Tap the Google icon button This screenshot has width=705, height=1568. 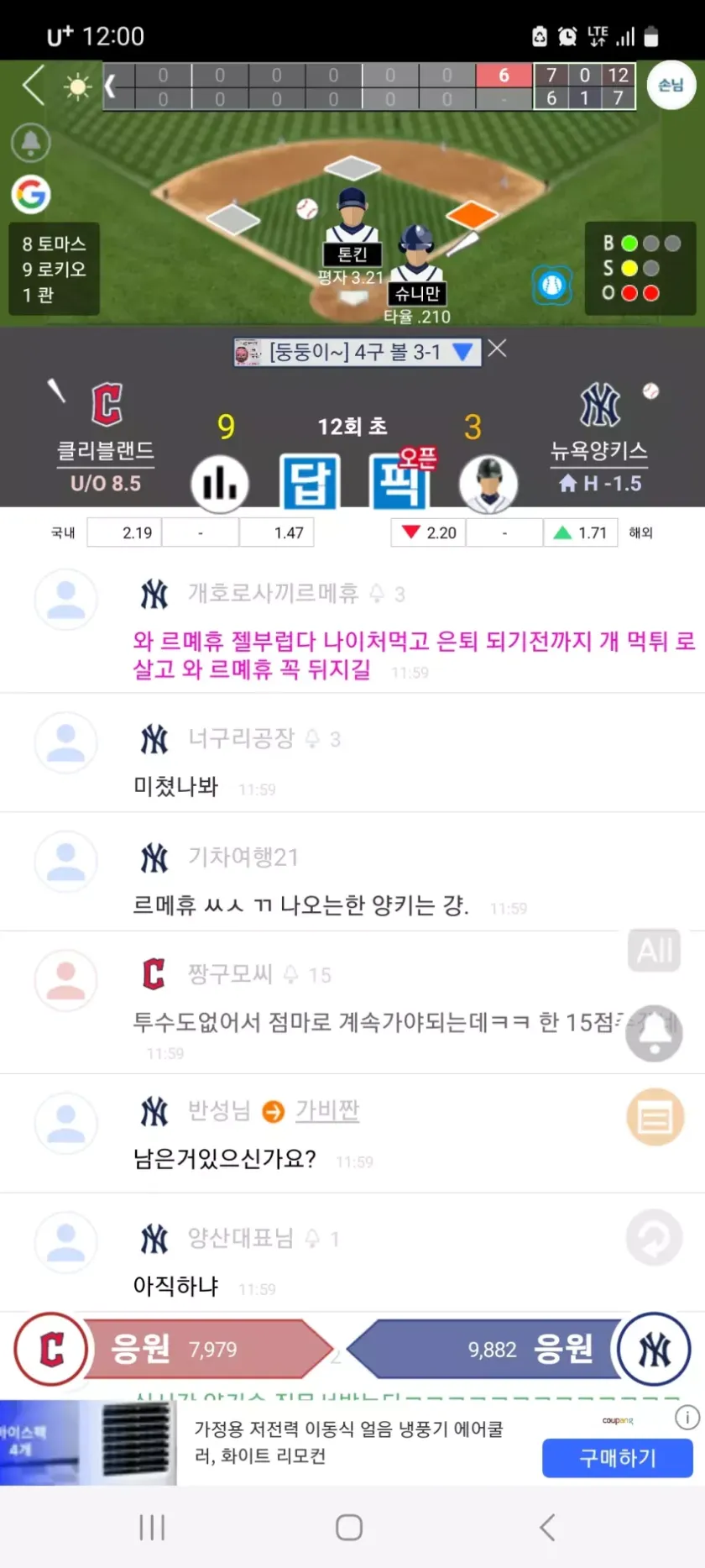click(31, 194)
